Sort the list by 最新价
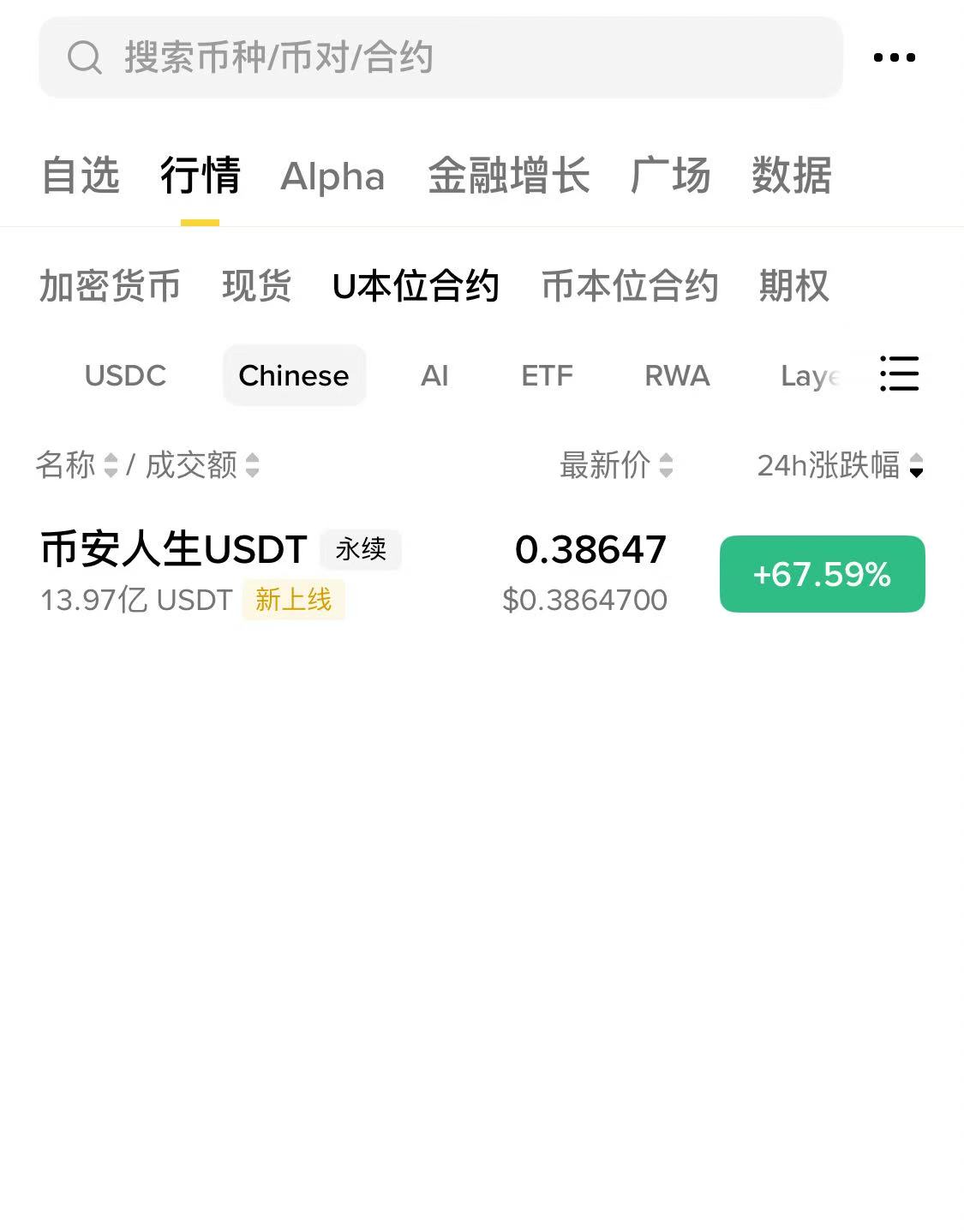The height and width of the screenshot is (1232, 964). click(615, 465)
